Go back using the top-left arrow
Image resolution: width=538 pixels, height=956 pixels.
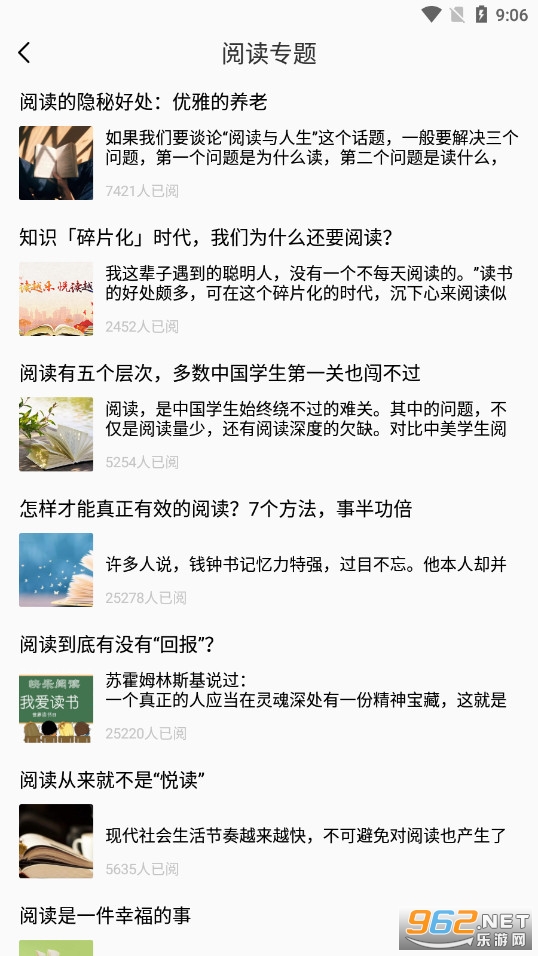click(x=24, y=53)
